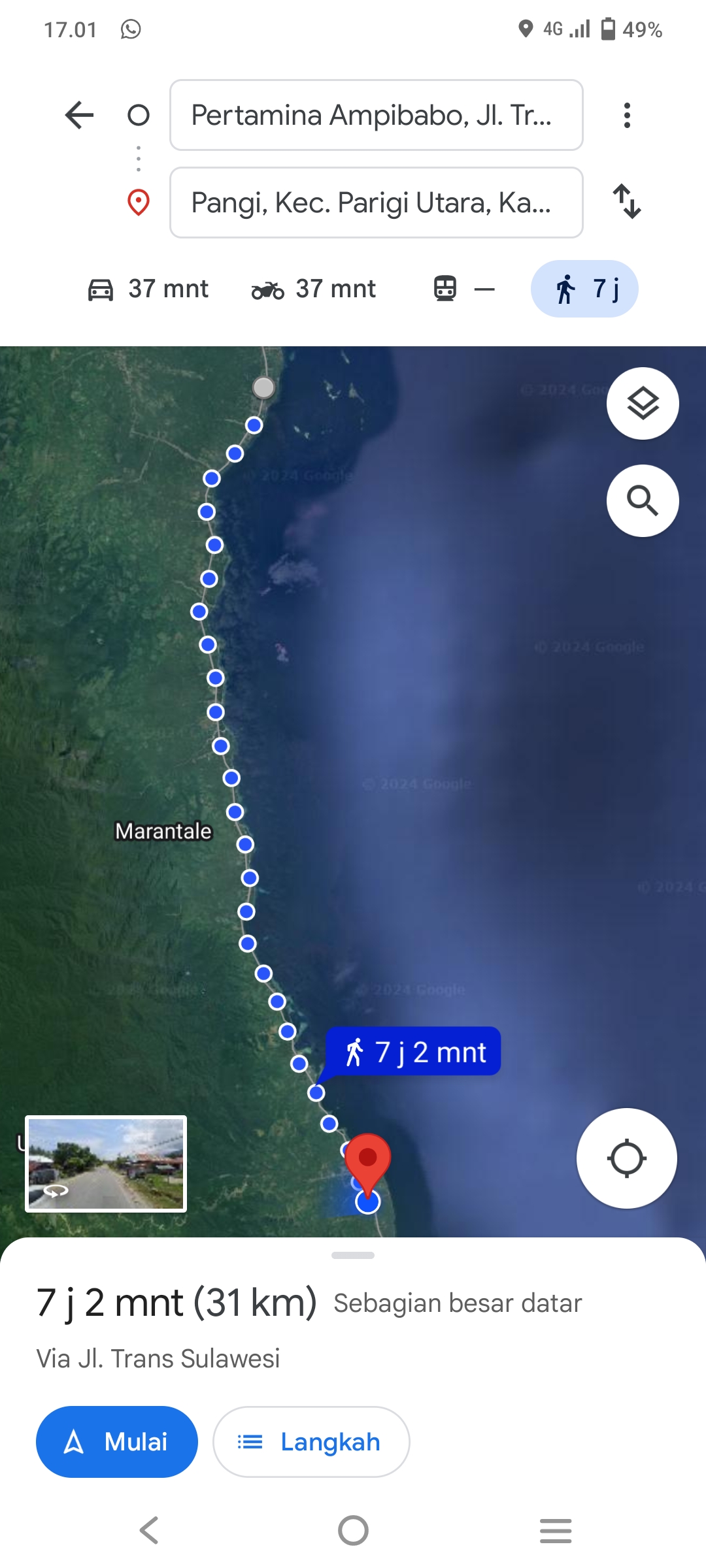Open the three-dot overflow menu

pyautogui.click(x=627, y=116)
